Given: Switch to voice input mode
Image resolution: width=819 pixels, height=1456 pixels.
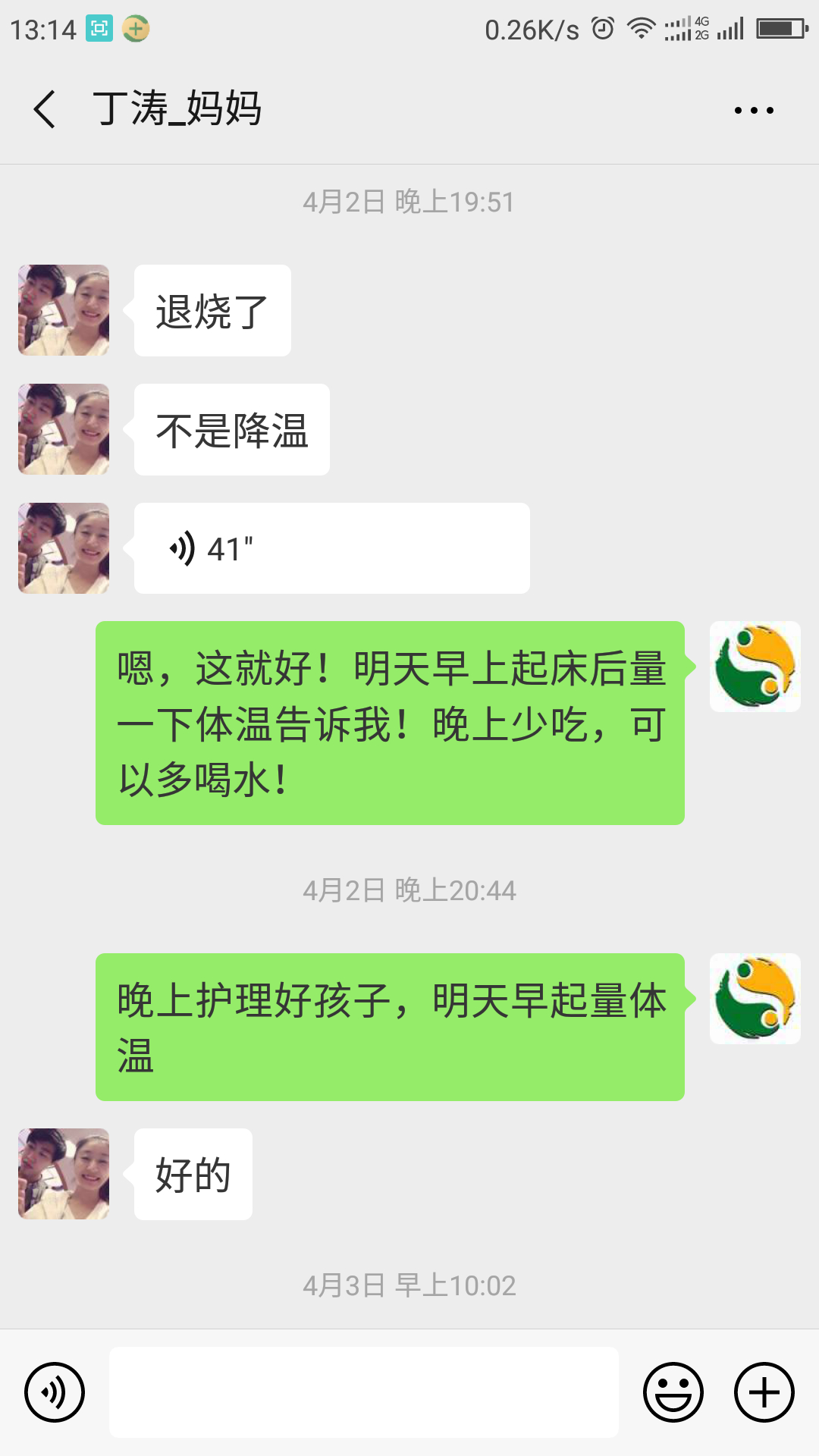Looking at the screenshot, I should click(x=55, y=1392).
